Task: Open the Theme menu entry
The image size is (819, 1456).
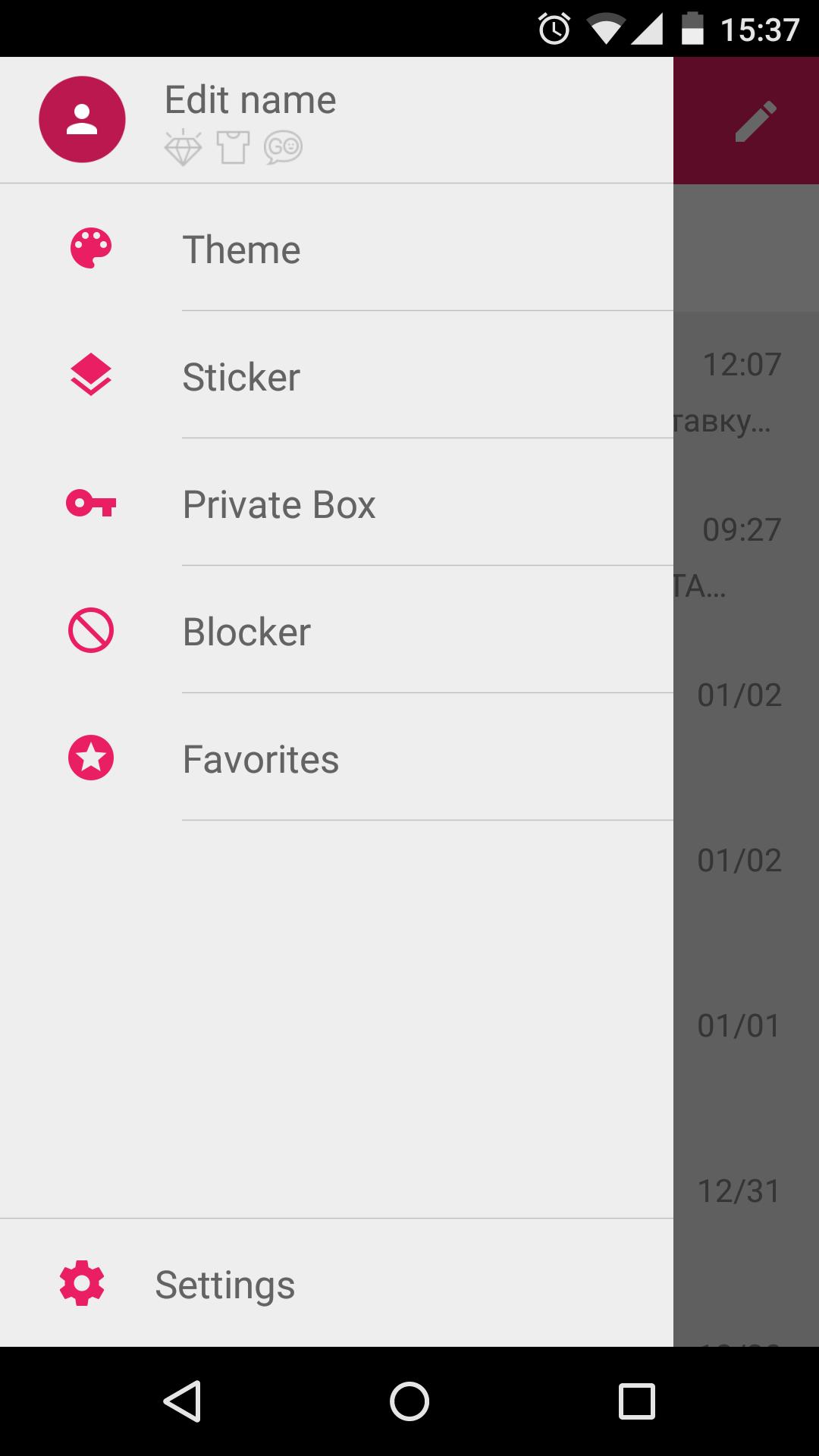Action: tap(241, 249)
